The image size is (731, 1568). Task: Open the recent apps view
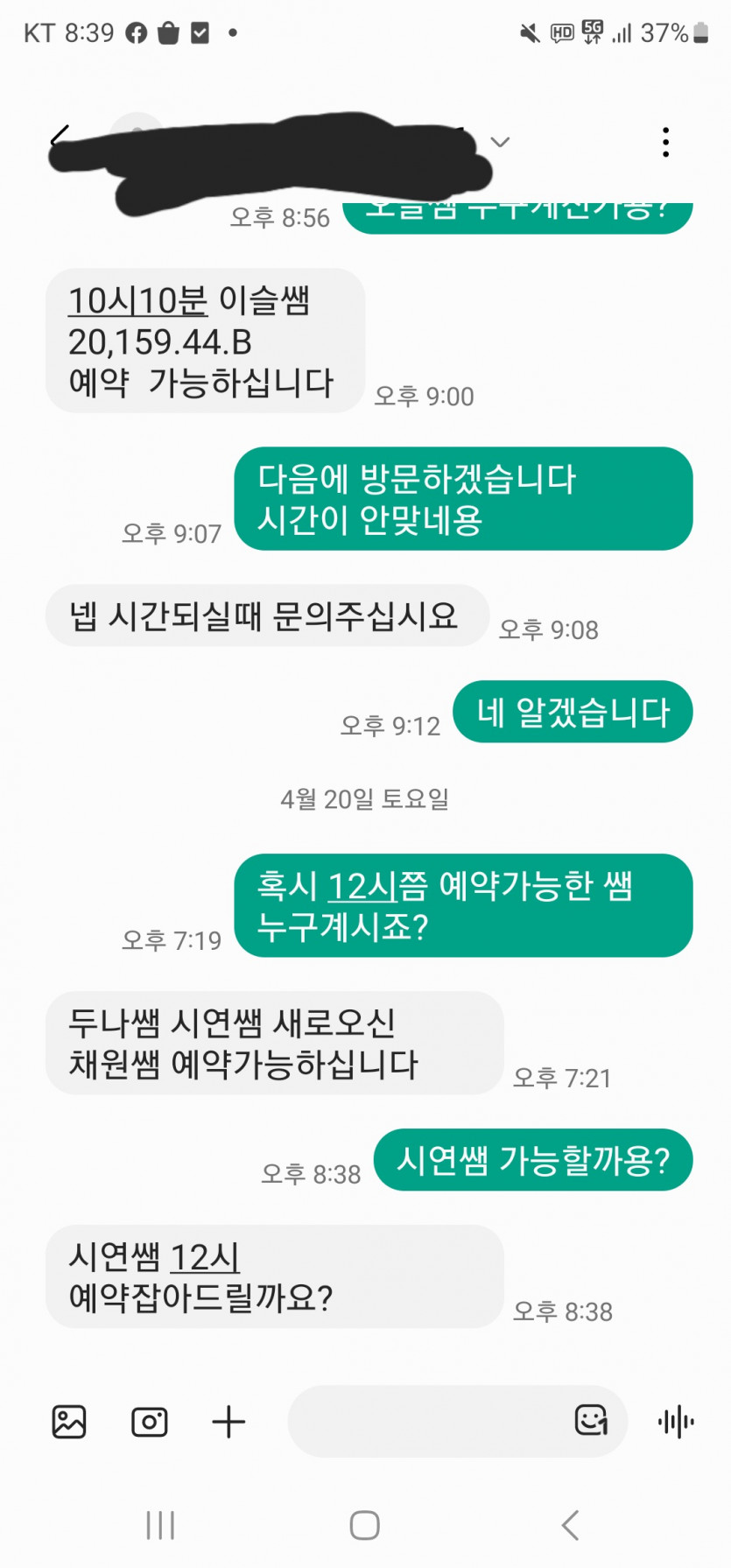coord(160,1525)
